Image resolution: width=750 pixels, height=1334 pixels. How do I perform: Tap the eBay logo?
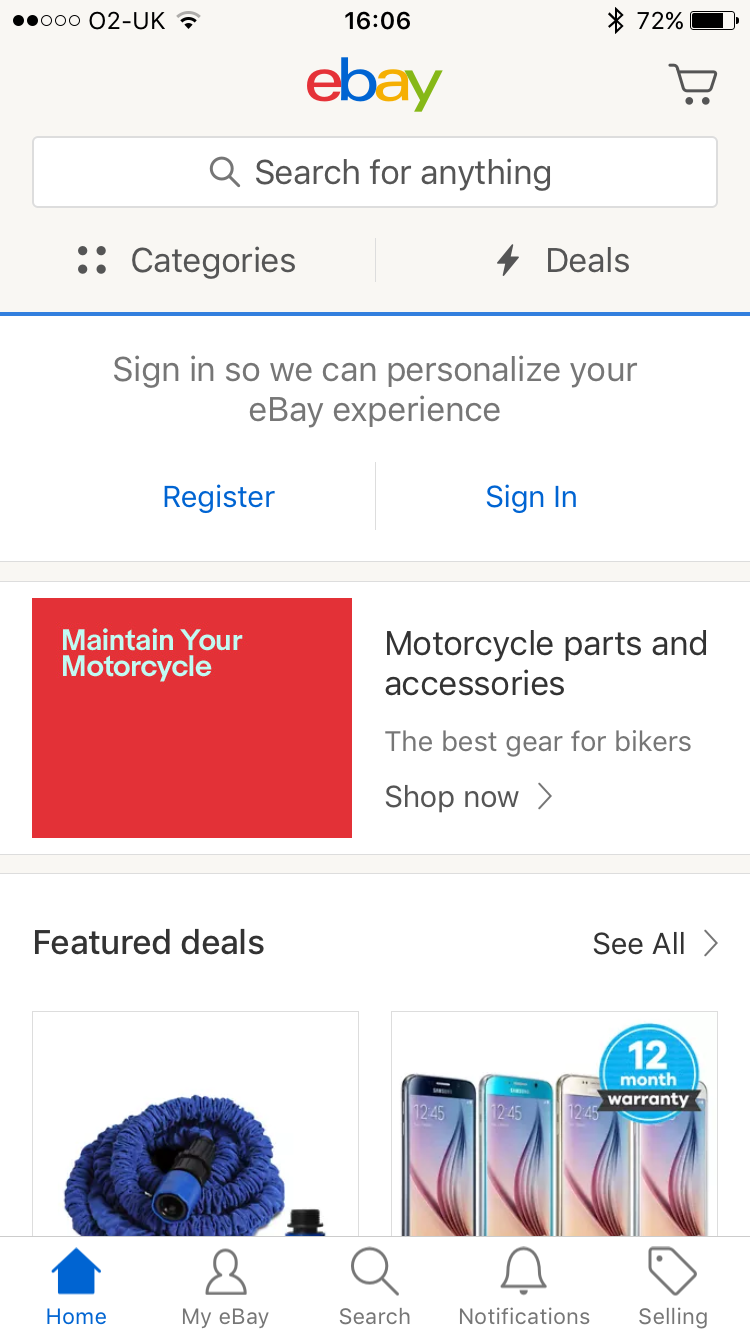[x=374, y=85]
